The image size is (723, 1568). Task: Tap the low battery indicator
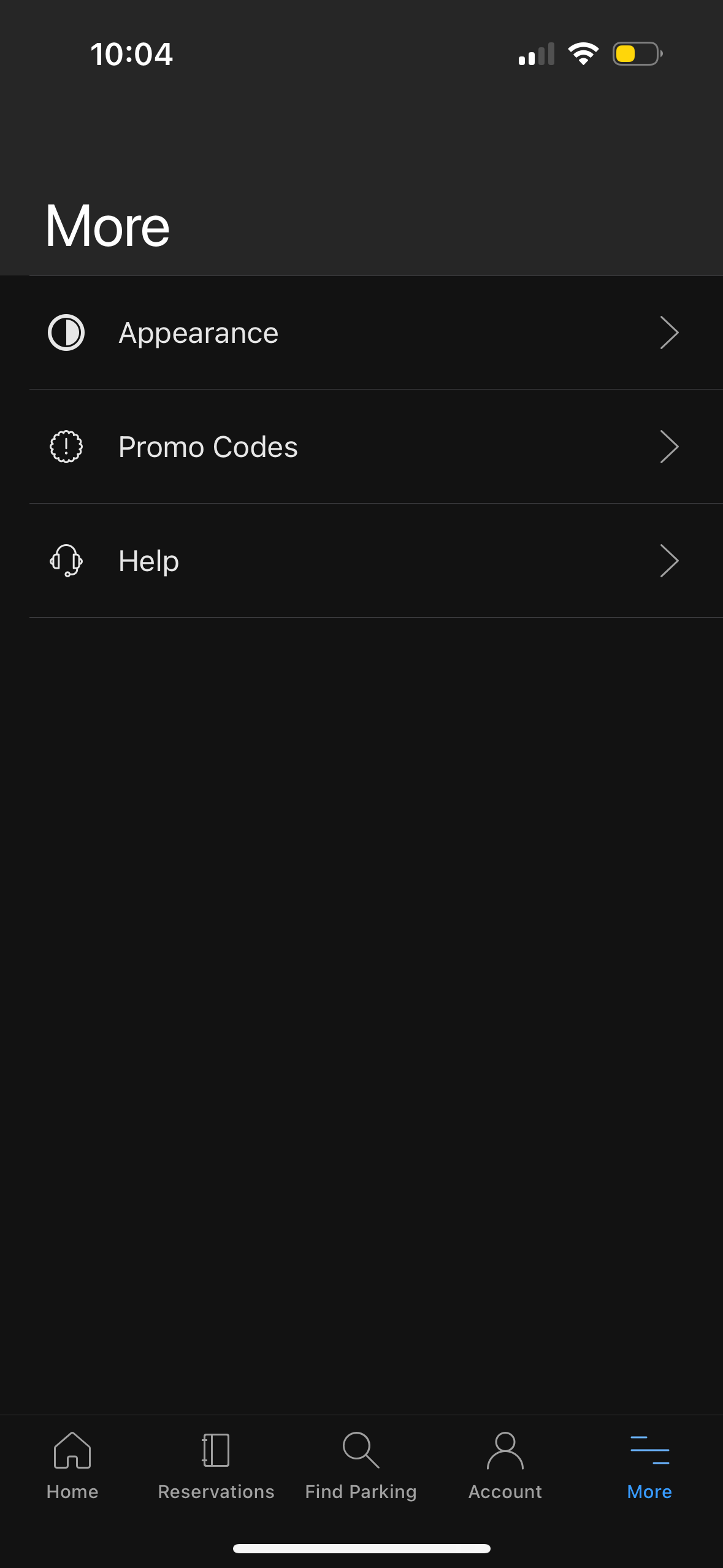635,54
